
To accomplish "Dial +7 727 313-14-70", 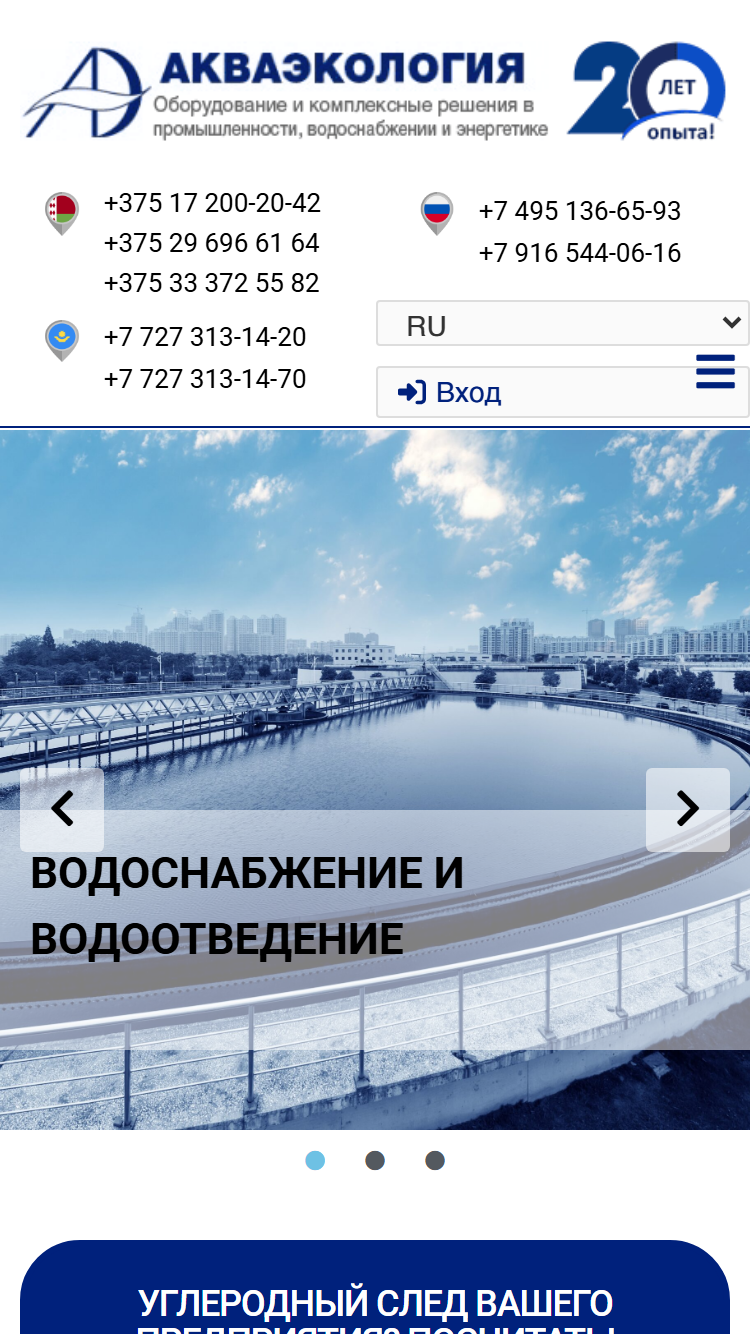I will click(205, 379).
